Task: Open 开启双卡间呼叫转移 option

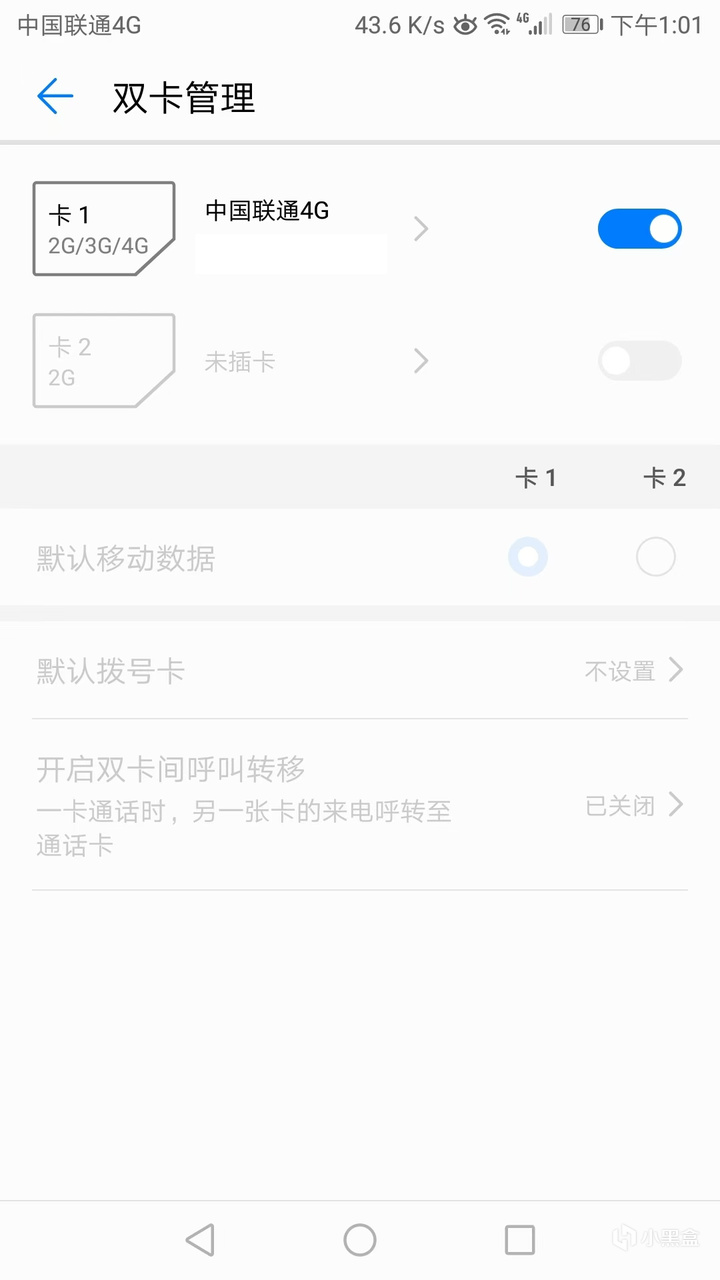Action: tap(360, 805)
